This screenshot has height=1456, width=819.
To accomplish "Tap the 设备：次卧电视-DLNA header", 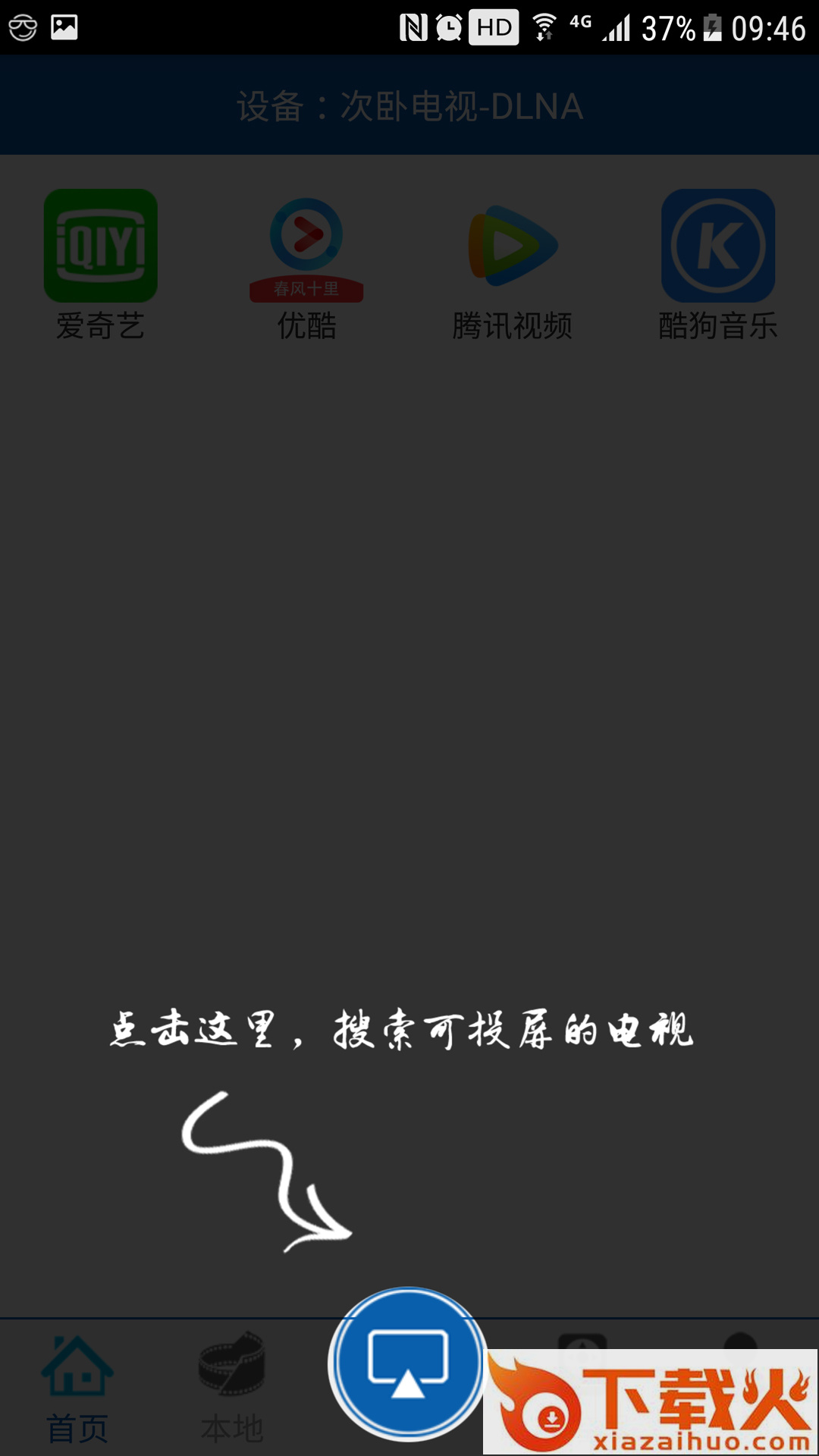I will 409,106.
